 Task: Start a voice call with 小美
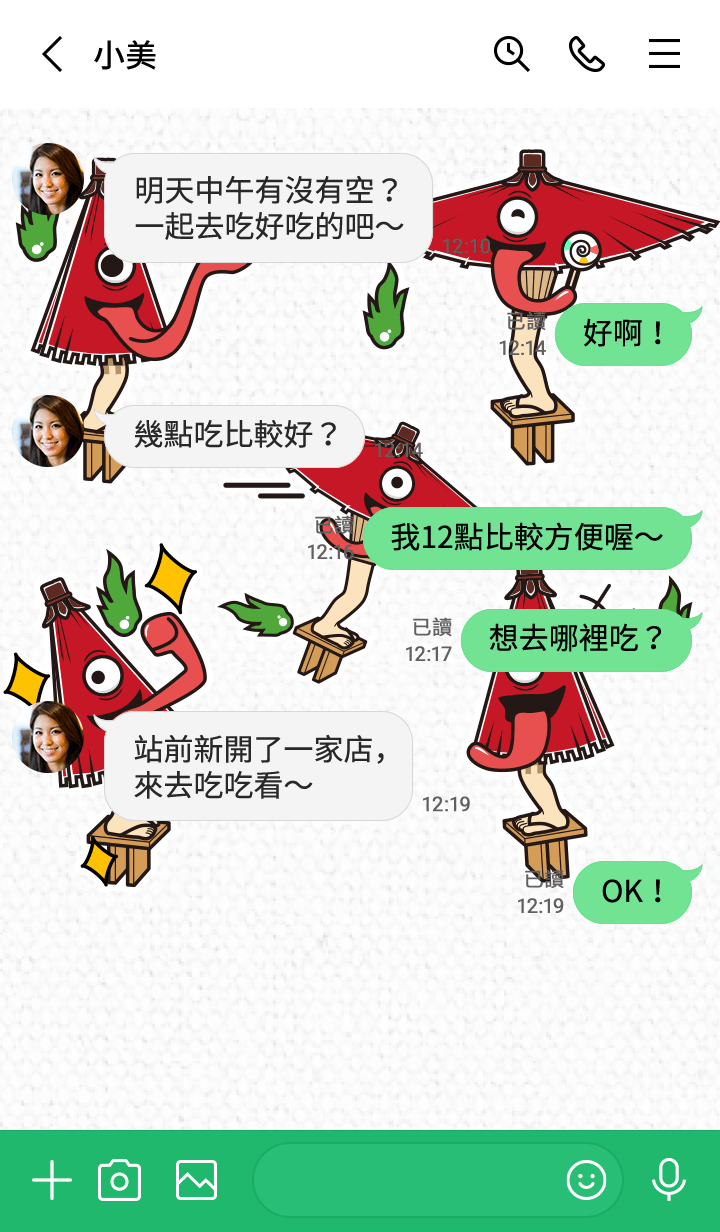(587, 54)
